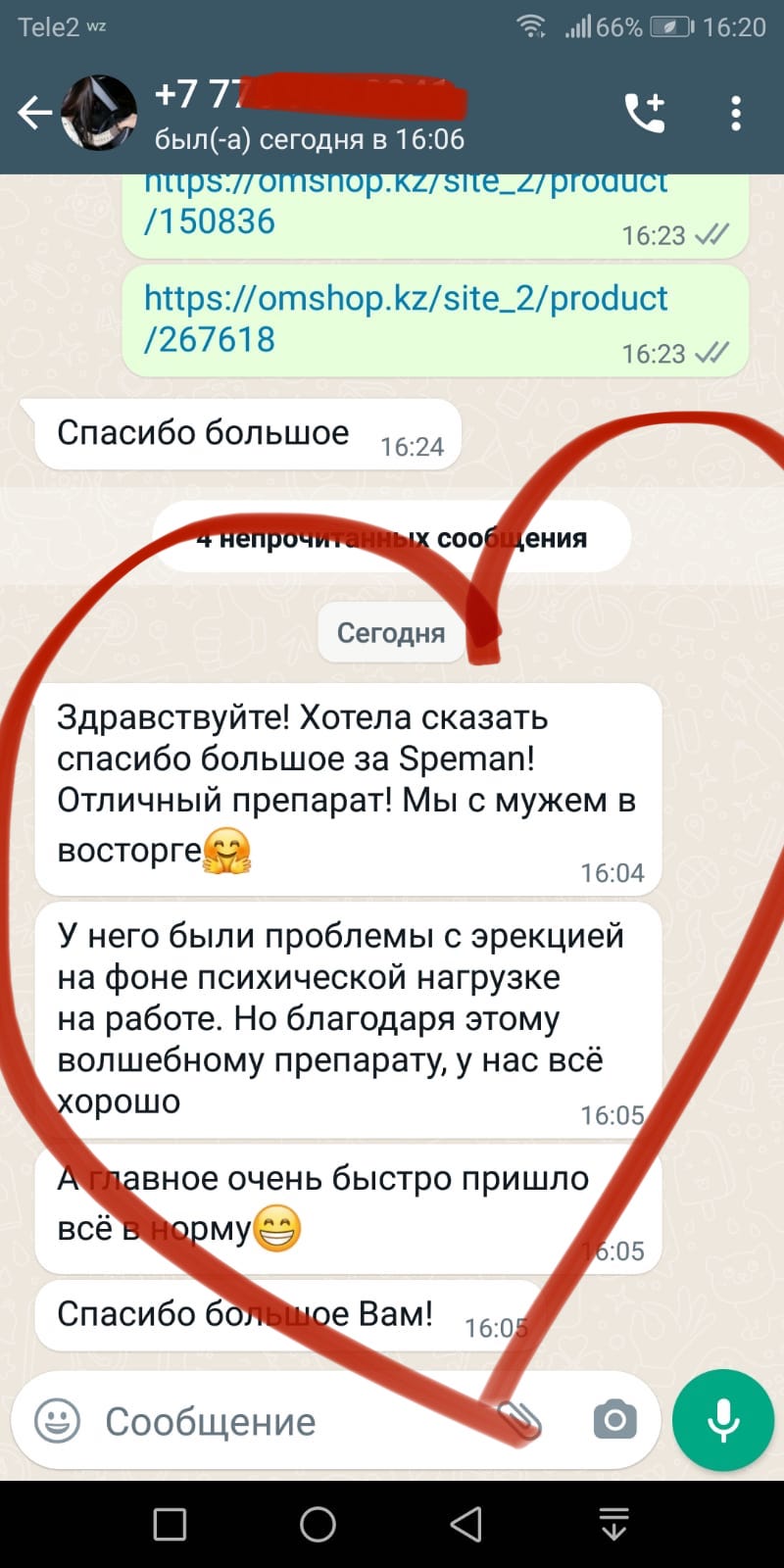
Task: Open the emoji picker
Action: tap(57, 1420)
